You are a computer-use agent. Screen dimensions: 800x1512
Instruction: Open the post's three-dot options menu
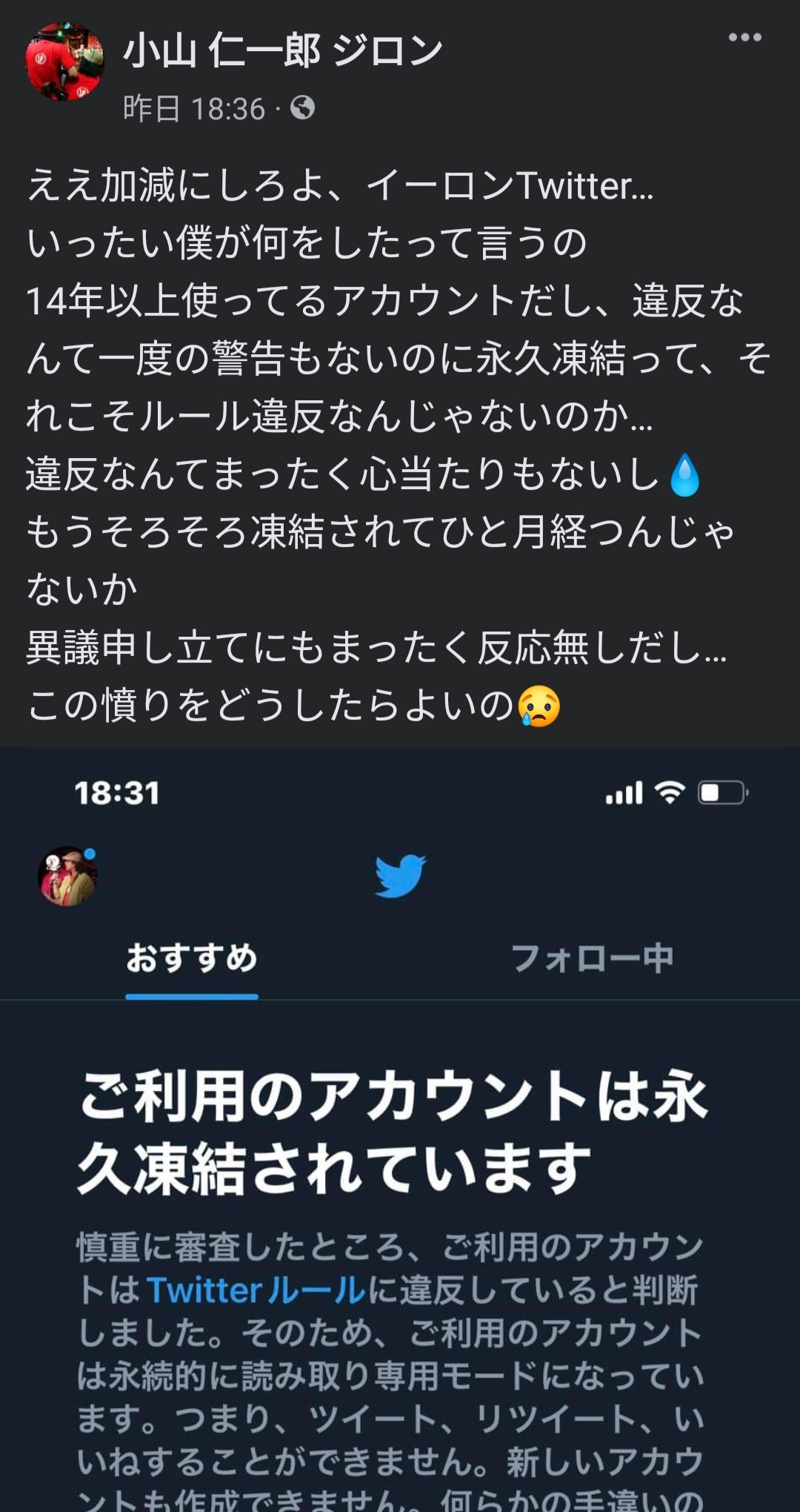744,38
